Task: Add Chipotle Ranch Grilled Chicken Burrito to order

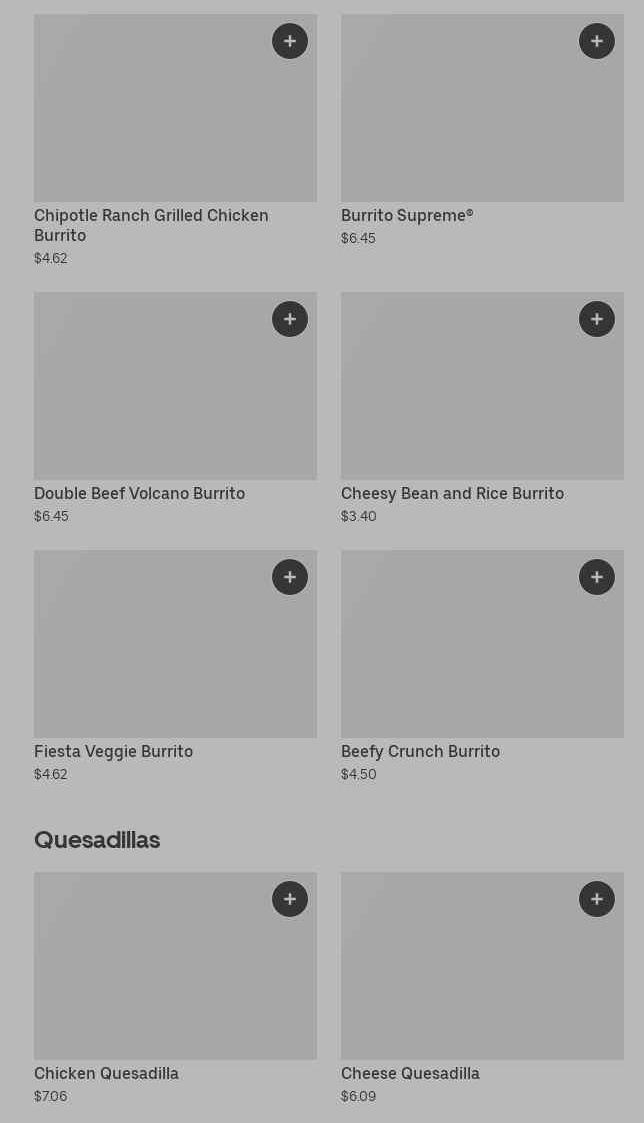Action: pyautogui.click(x=290, y=41)
